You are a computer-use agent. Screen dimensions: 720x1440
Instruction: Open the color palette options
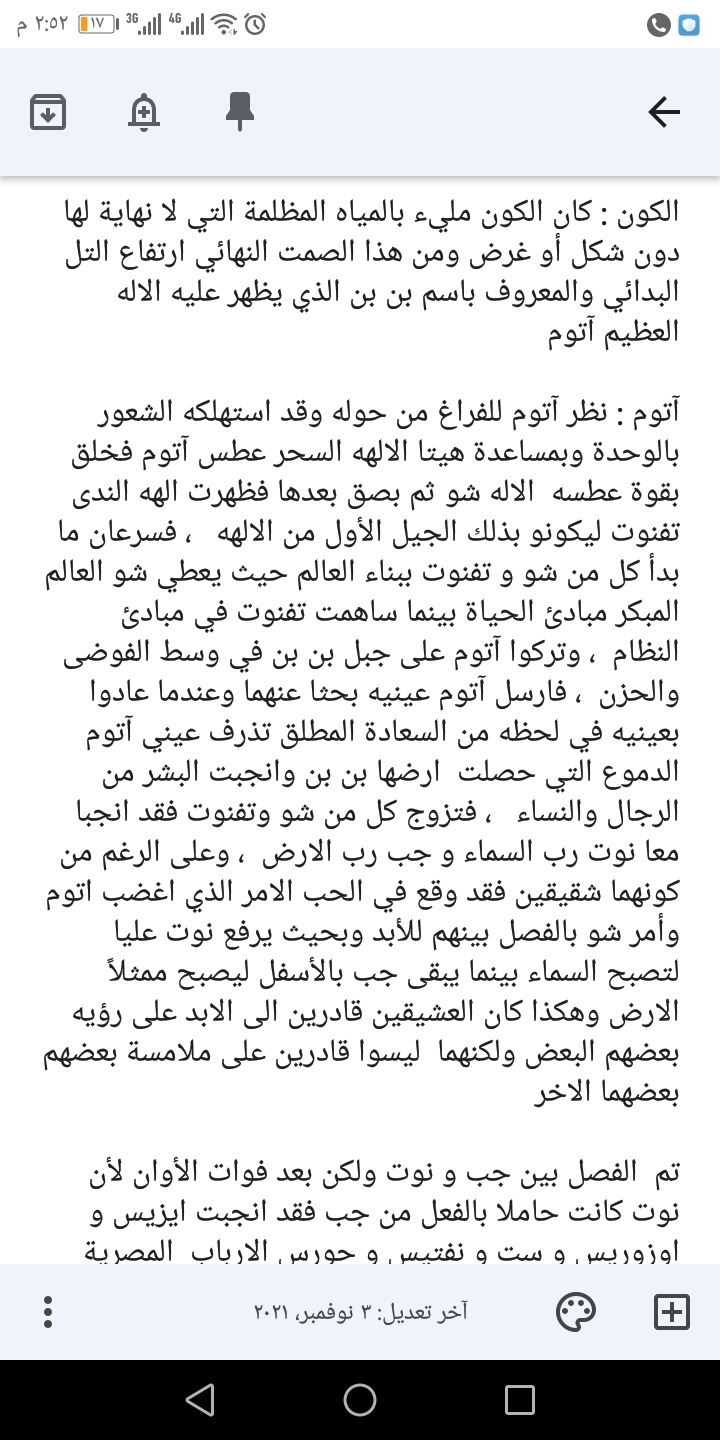point(576,1311)
